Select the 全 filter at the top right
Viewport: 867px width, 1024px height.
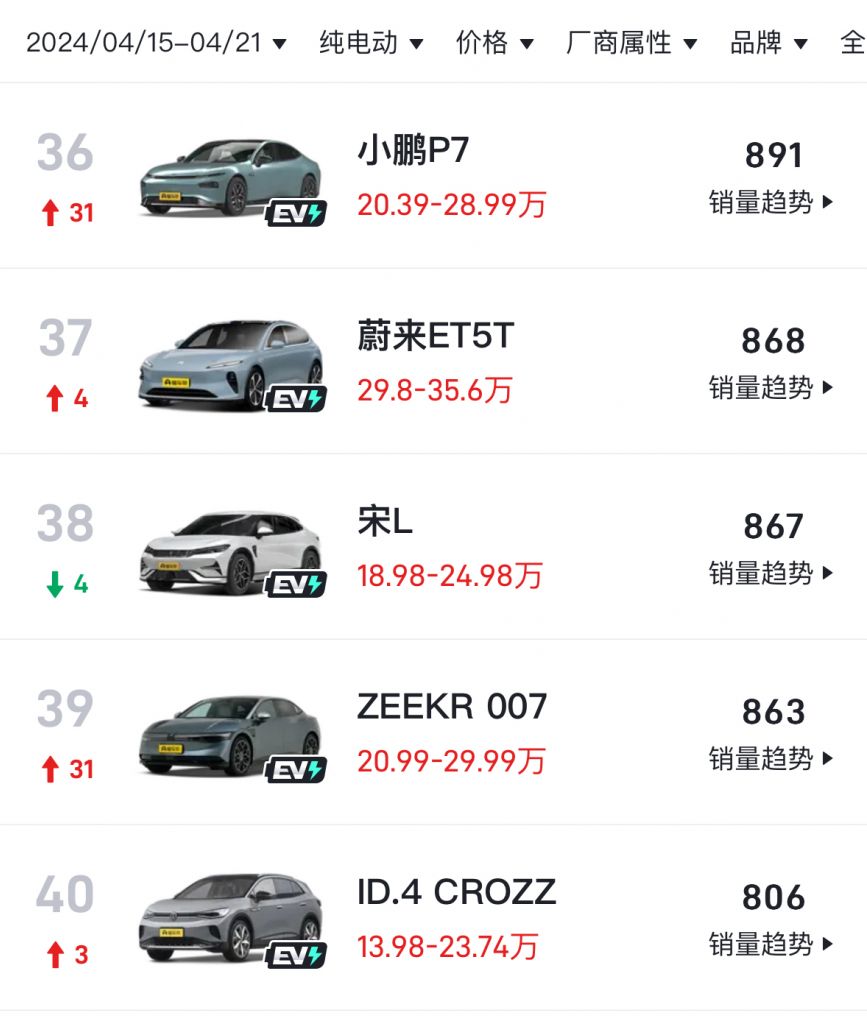(852, 44)
